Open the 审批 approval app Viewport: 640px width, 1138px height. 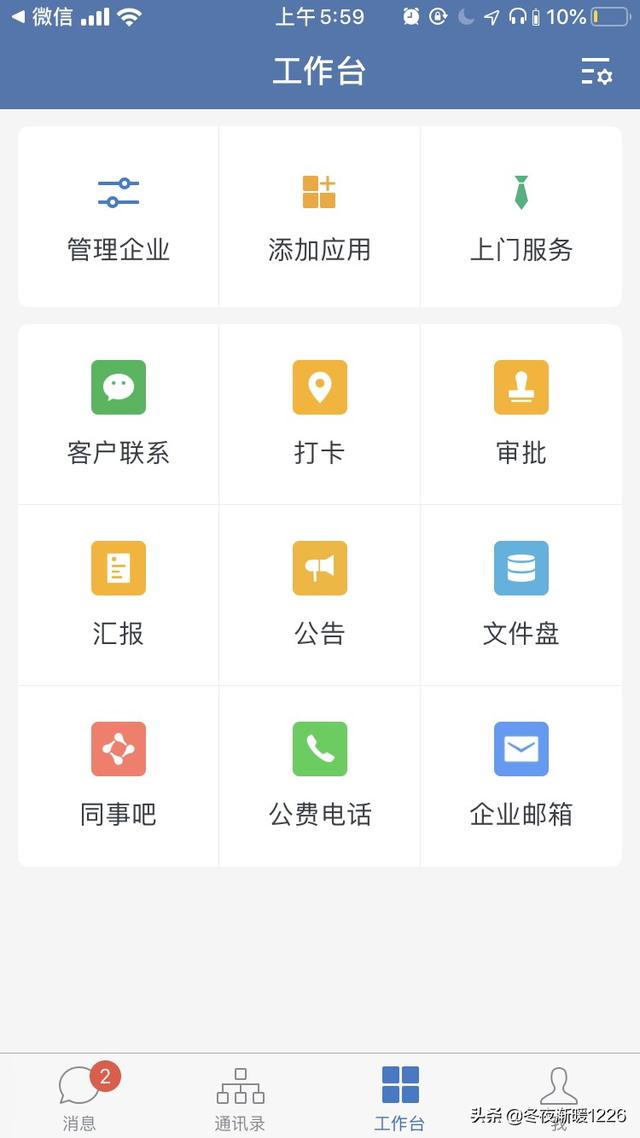521,412
